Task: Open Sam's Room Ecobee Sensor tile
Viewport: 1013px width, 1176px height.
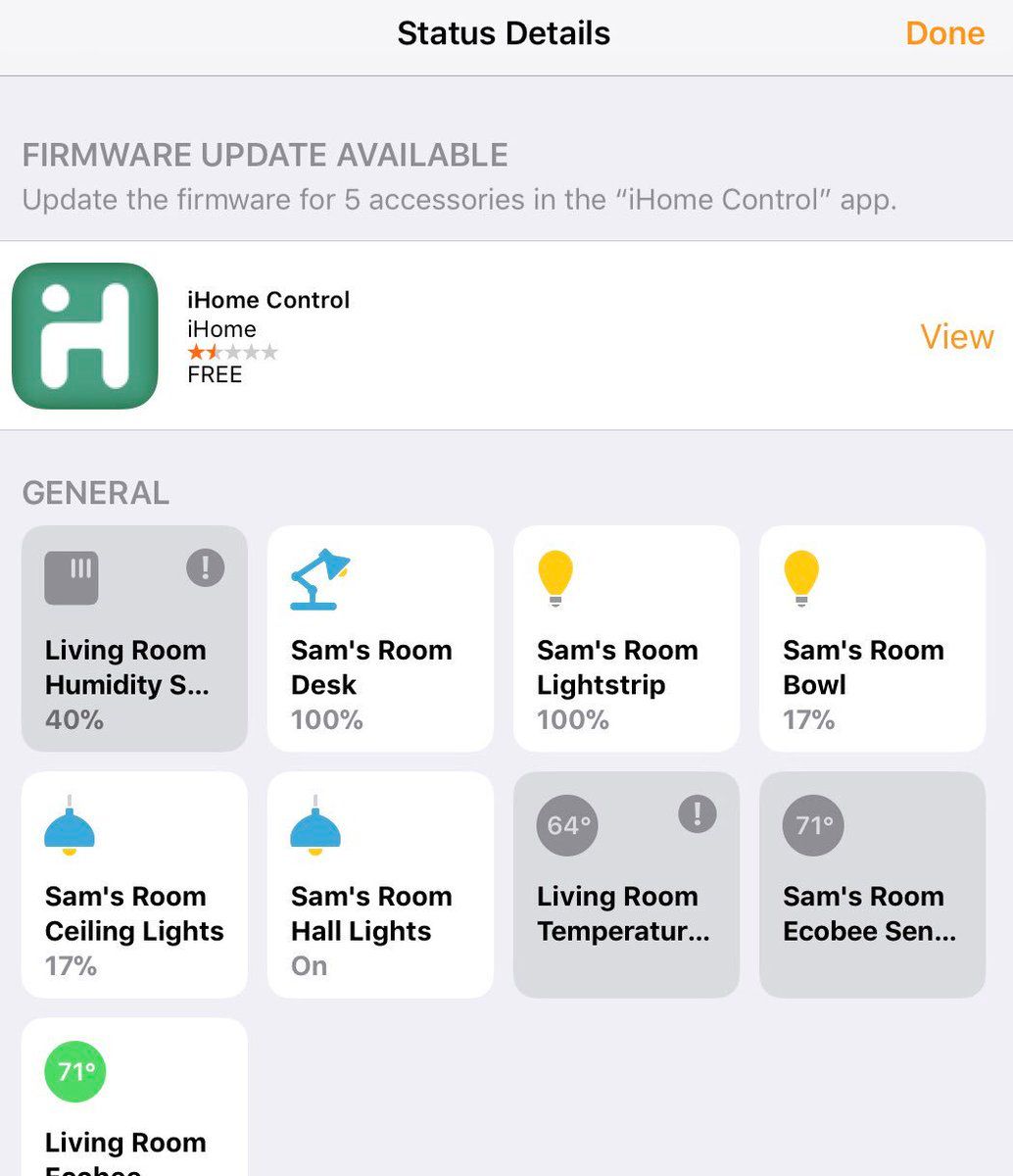Action: tap(872, 885)
